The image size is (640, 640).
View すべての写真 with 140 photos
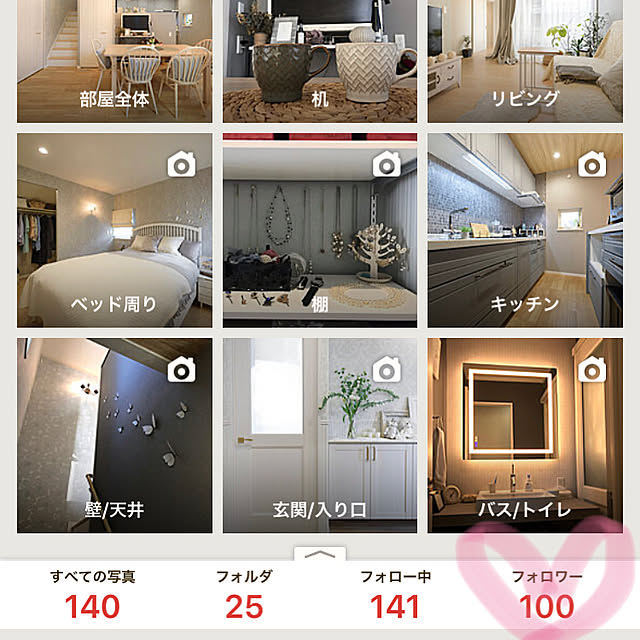tap(92, 595)
